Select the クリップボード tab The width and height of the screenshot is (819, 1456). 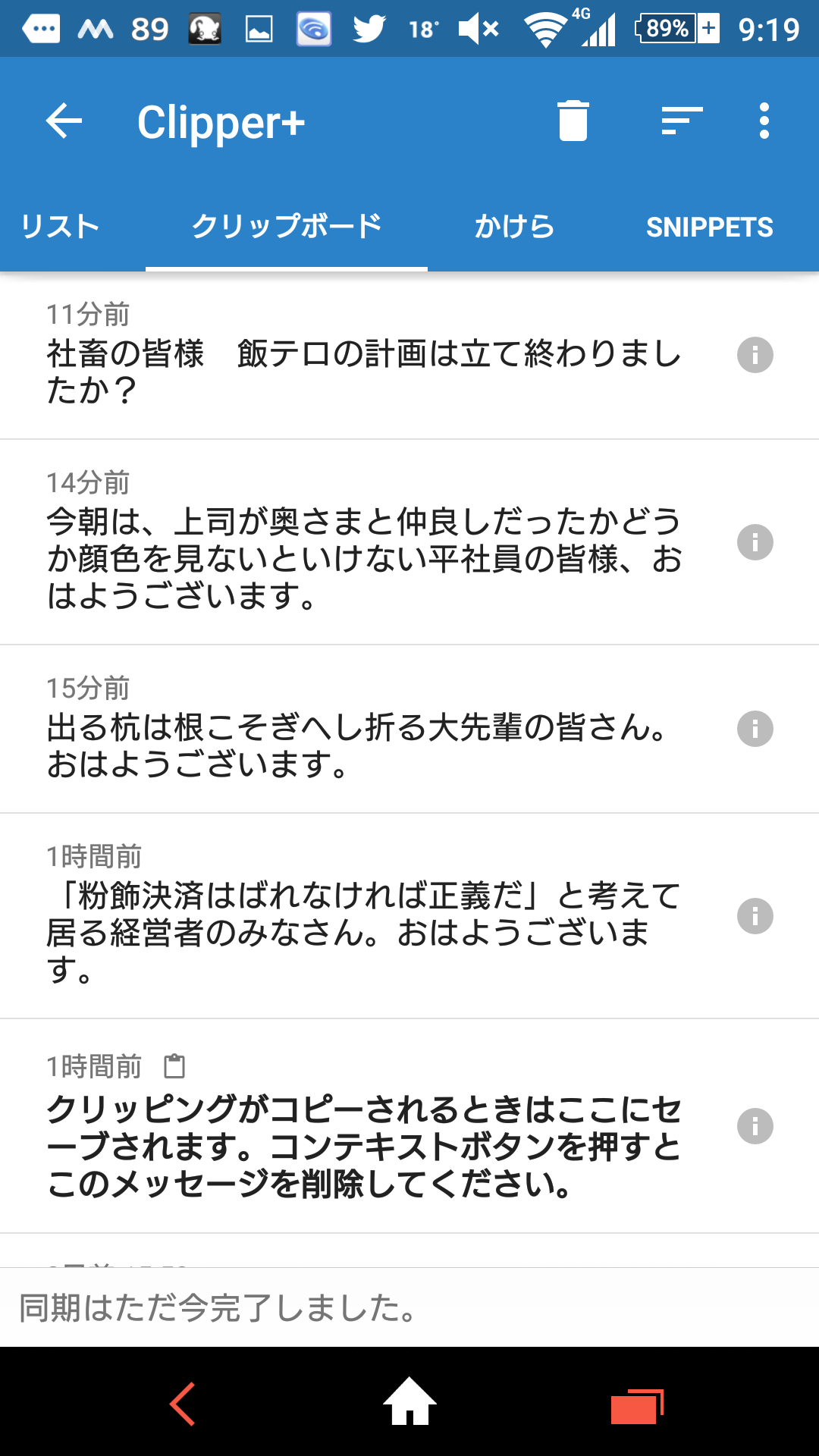[x=287, y=227]
